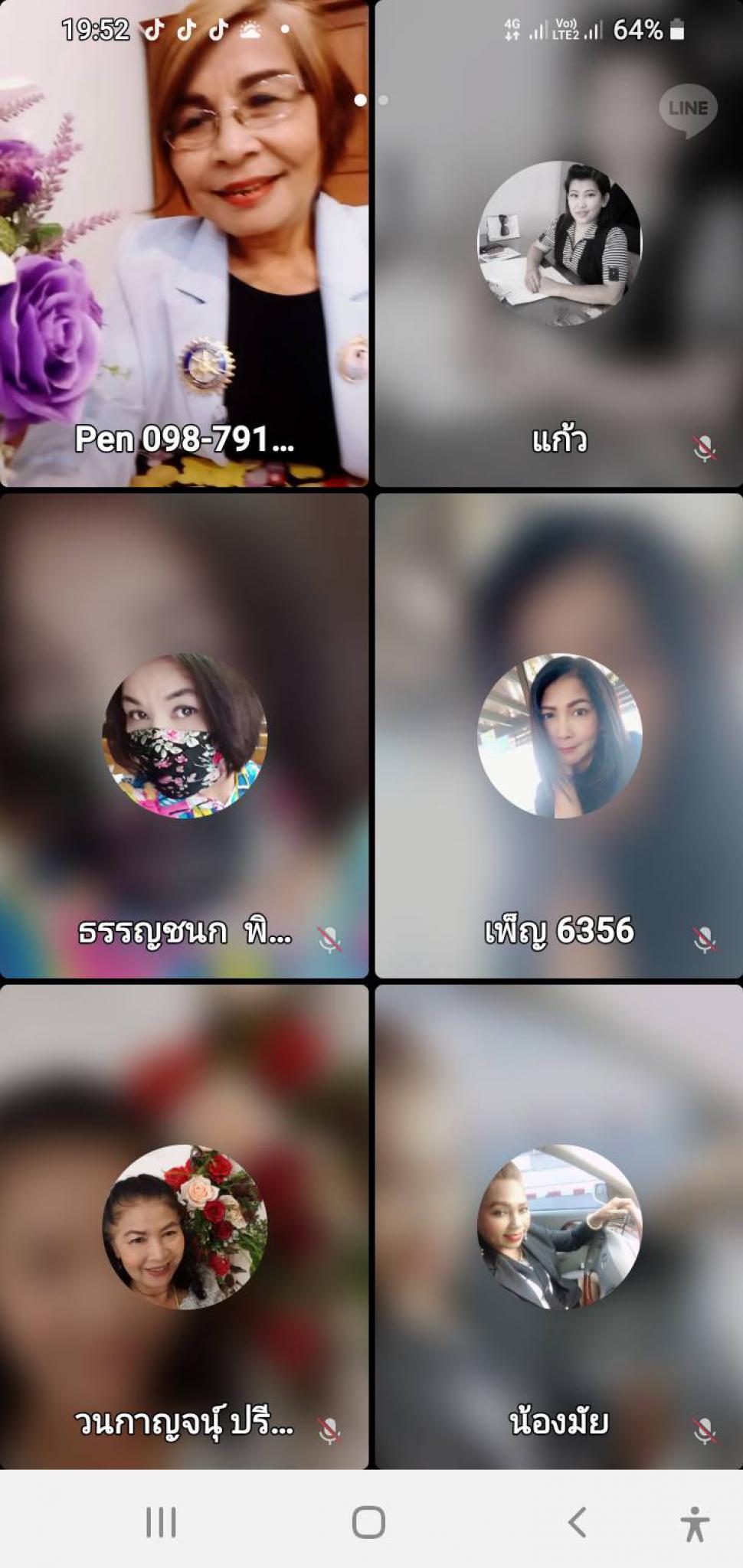Open the น้องมัย participant tile
Screen dimensions: 743x1568
coord(558,1227)
